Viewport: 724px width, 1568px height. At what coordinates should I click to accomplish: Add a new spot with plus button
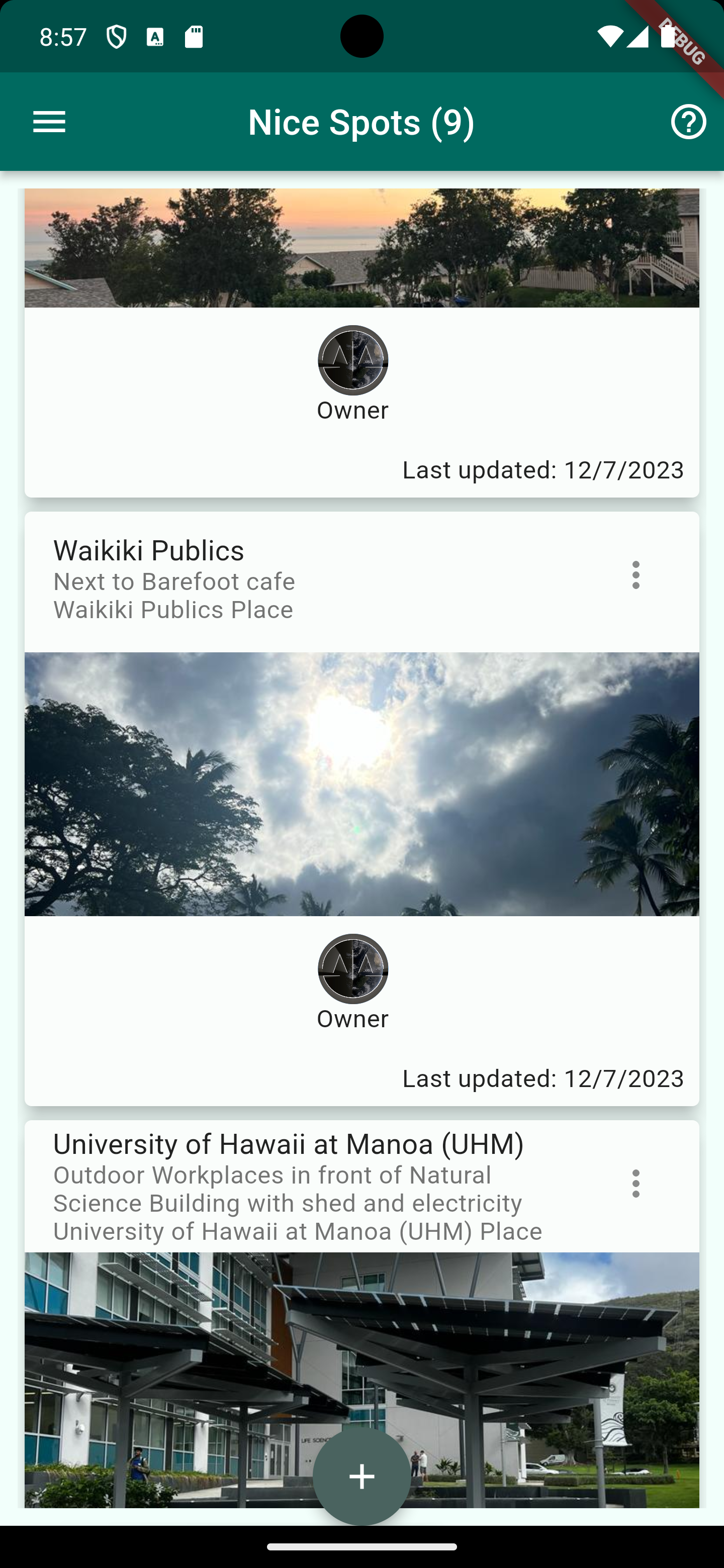[361, 1476]
